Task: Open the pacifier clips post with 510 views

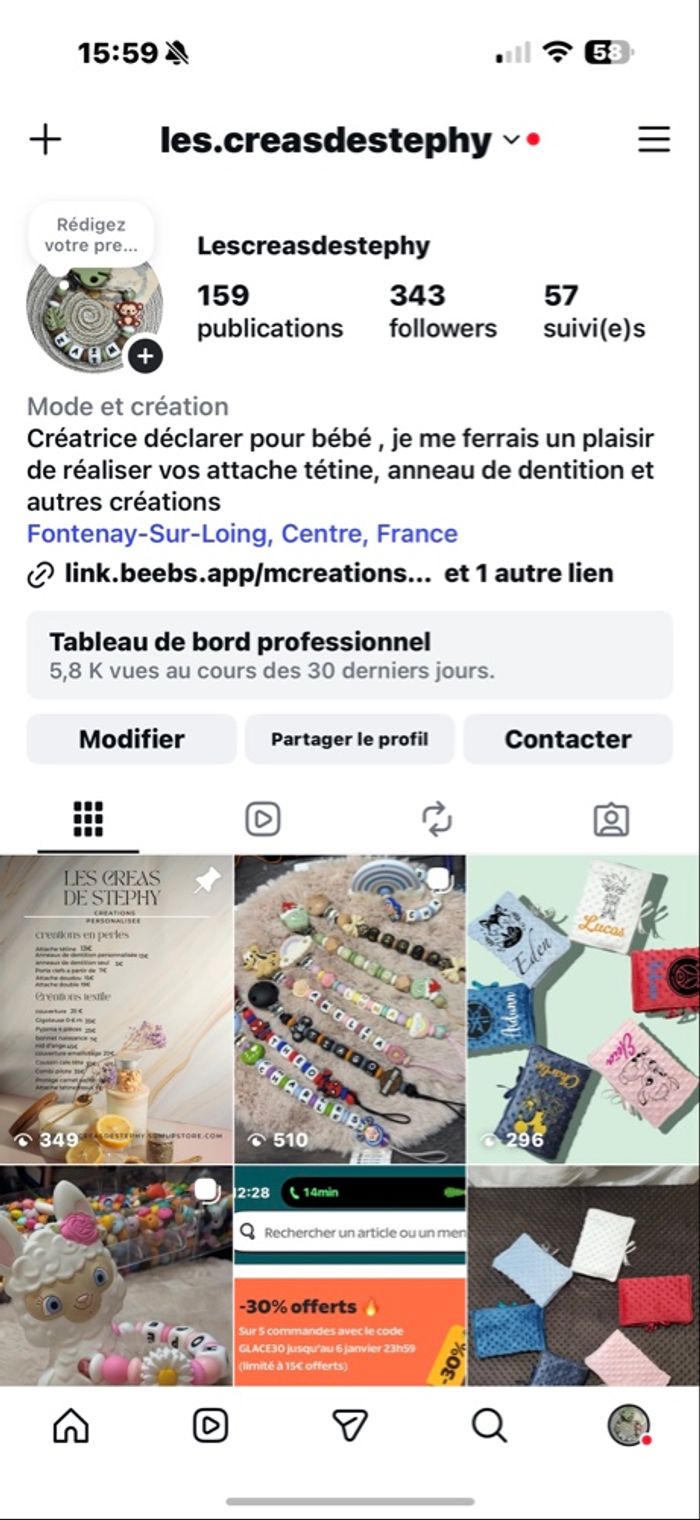Action: pos(349,1008)
